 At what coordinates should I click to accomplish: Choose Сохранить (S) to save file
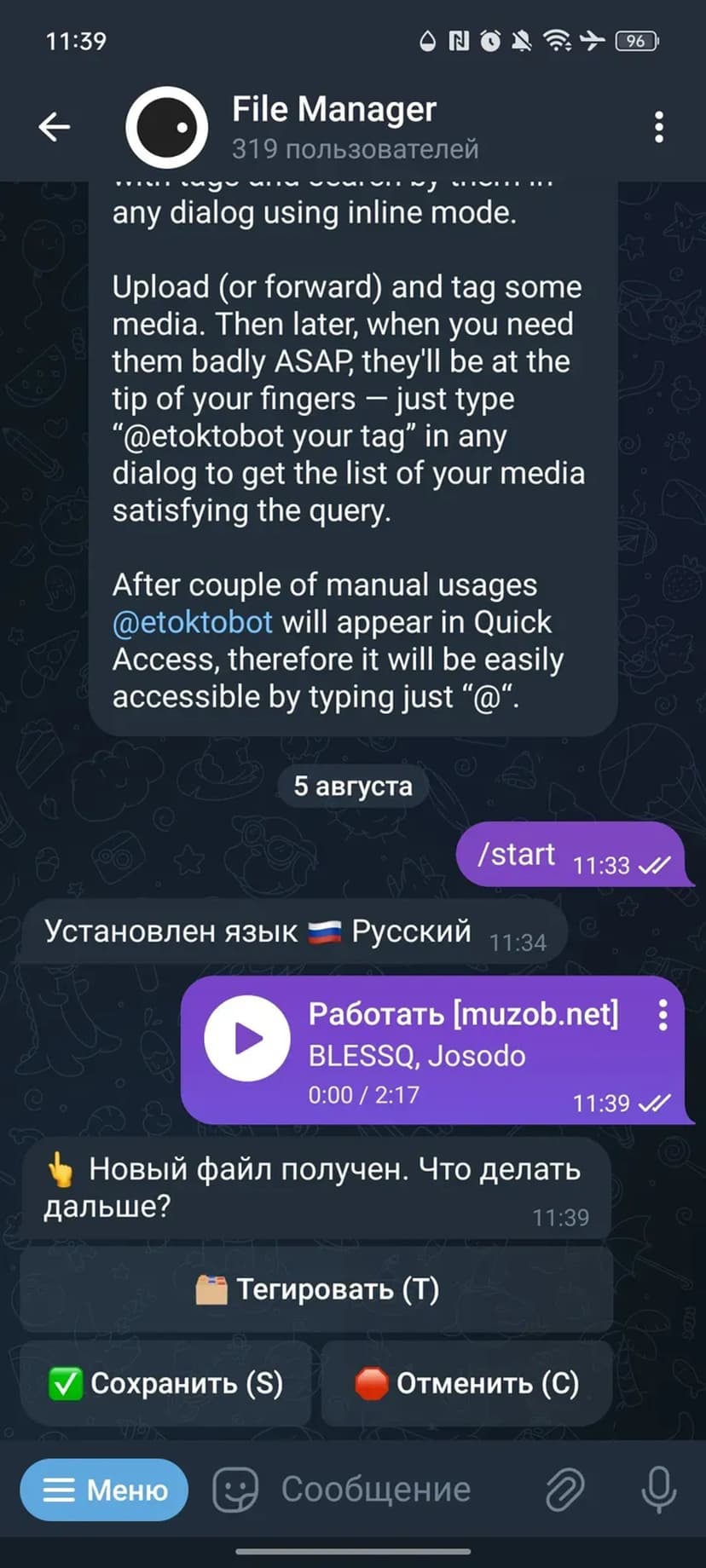pyautogui.click(x=165, y=1383)
